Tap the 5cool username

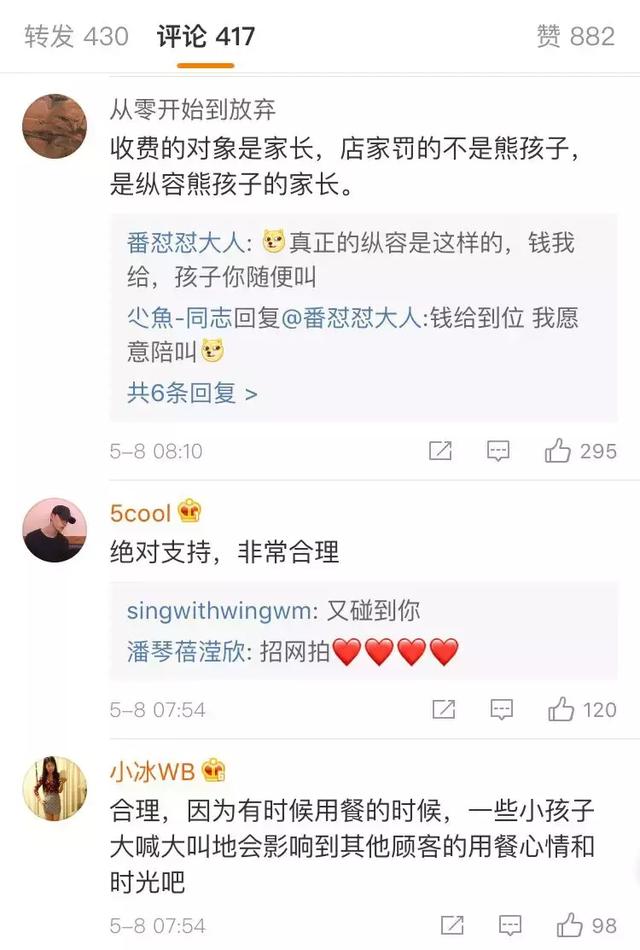coord(141,514)
